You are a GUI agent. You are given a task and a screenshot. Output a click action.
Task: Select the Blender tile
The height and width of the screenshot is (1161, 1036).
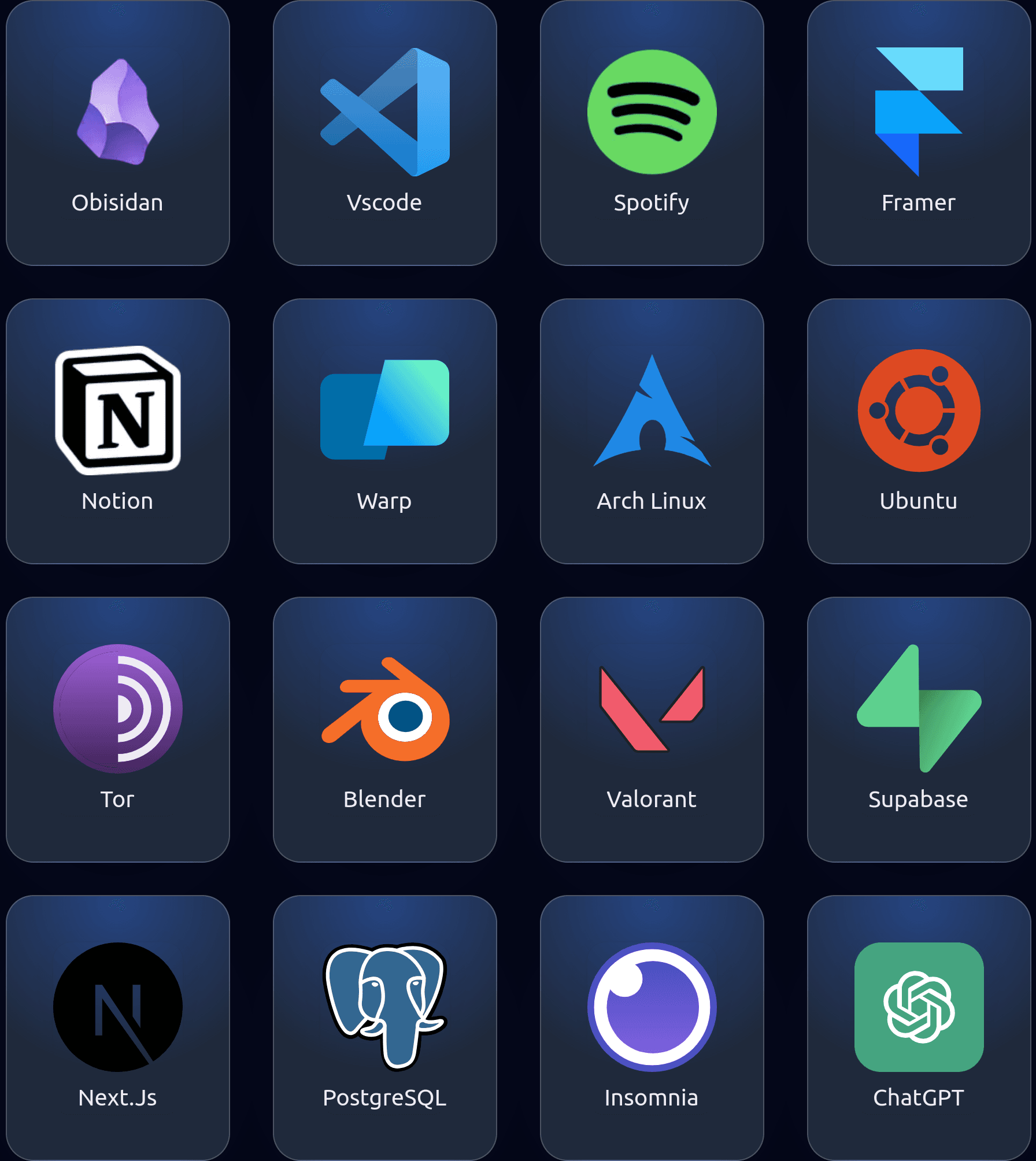[384, 730]
